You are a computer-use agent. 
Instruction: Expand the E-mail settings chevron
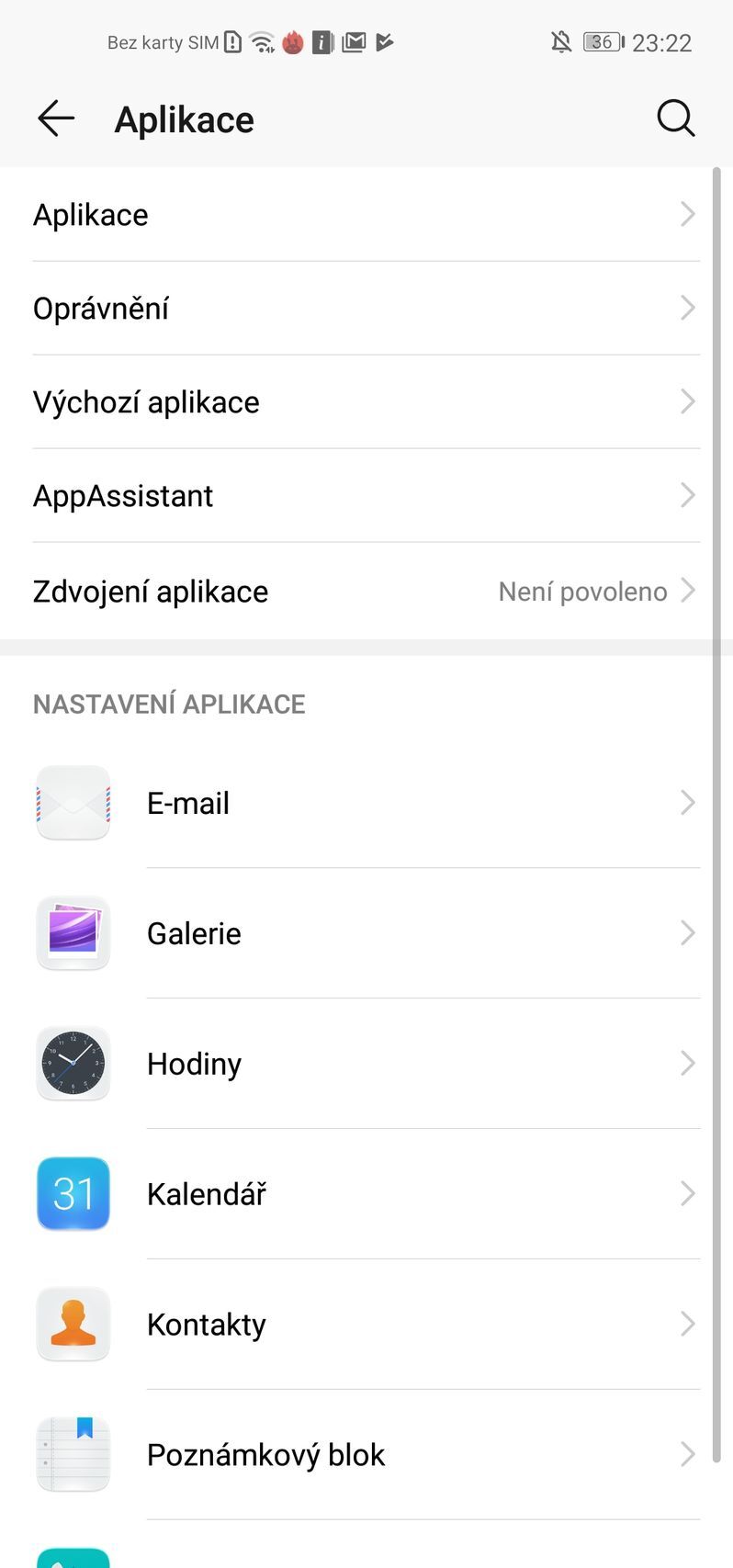pos(688,802)
